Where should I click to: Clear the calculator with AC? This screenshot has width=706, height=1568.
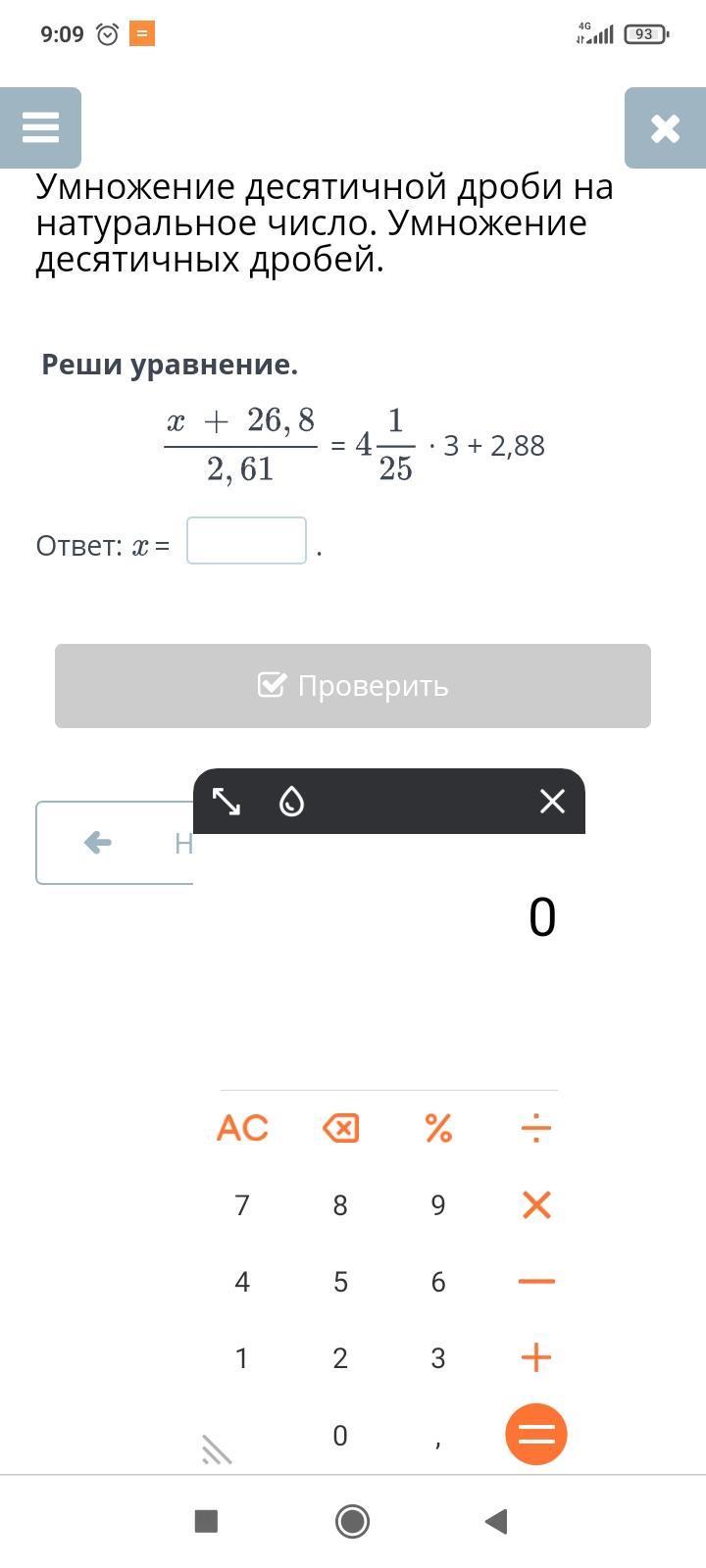click(x=242, y=1128)
